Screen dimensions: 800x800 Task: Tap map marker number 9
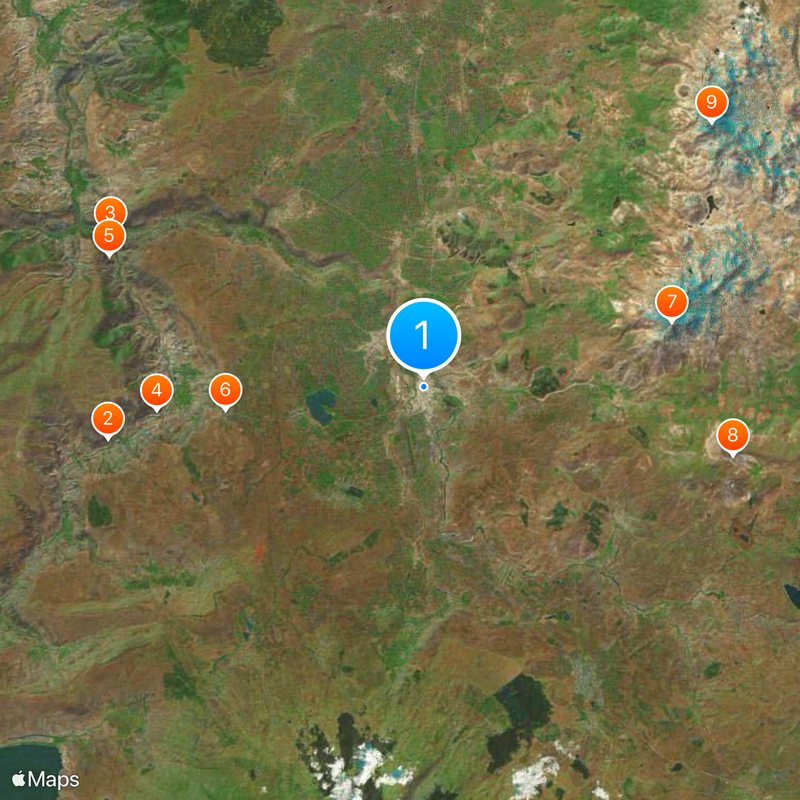(711, 101)
